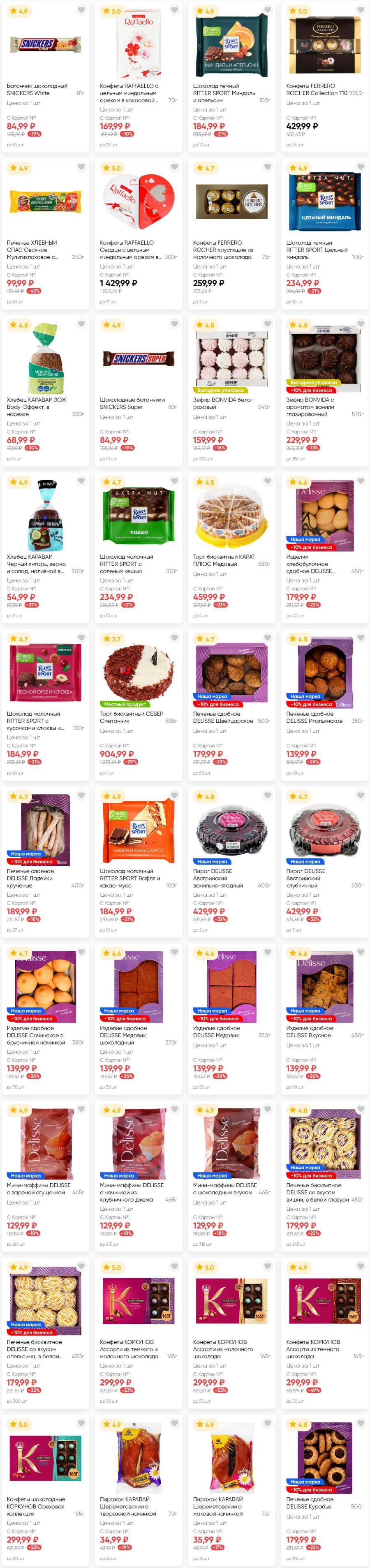Viewport: 370px width, 1568px height.
Task: Open Торт бисквитный КАРАТ ПЛЮС Медовый
Action: (231, 516)
